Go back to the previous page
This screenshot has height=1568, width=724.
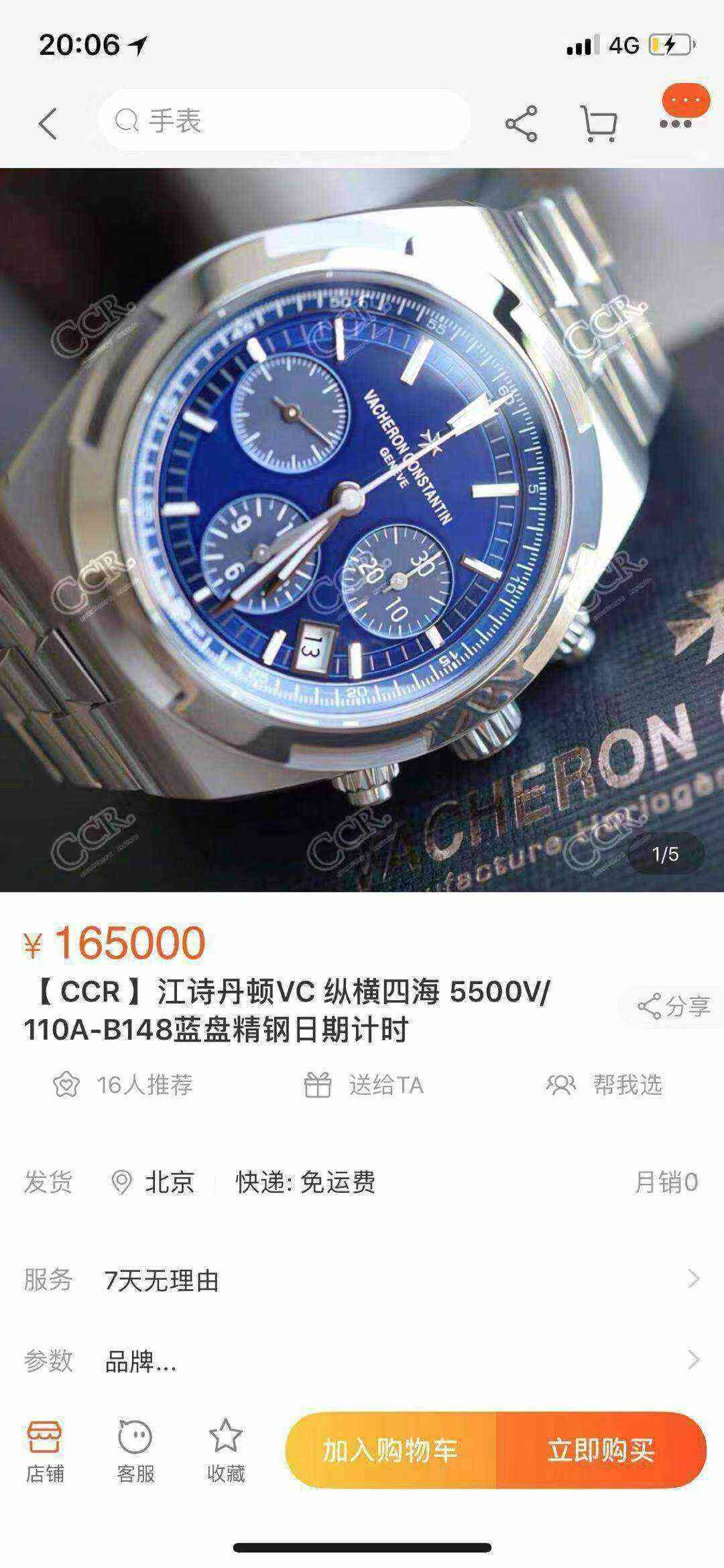[48, 123]
